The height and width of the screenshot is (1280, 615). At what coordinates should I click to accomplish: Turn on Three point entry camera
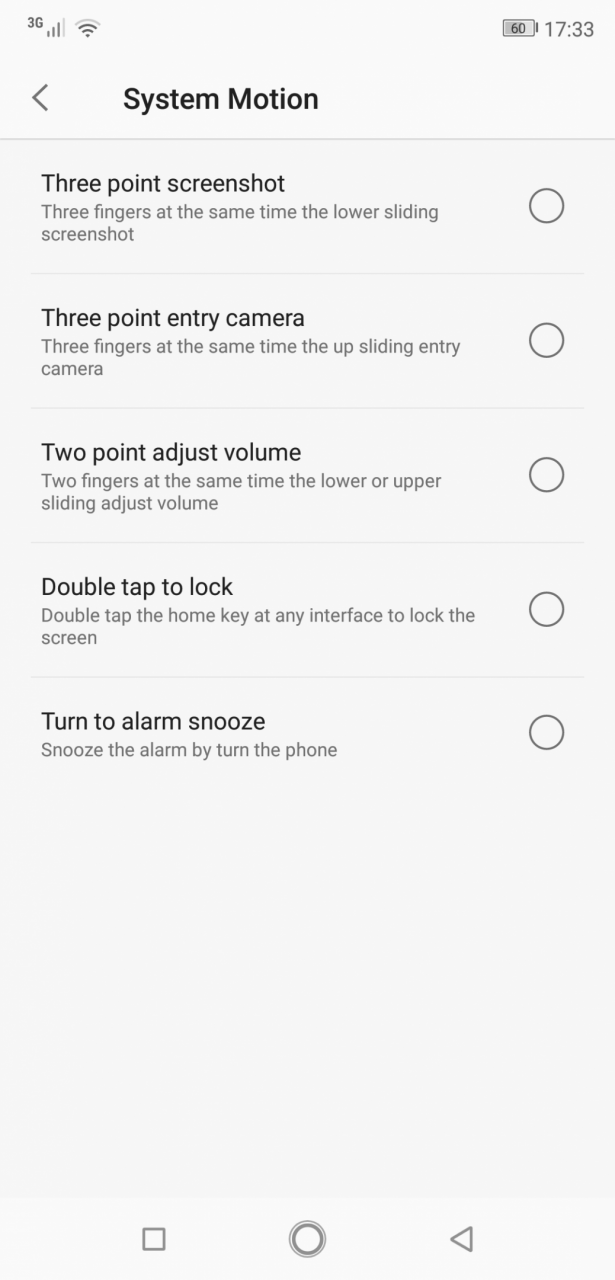(x=546, y=340)
